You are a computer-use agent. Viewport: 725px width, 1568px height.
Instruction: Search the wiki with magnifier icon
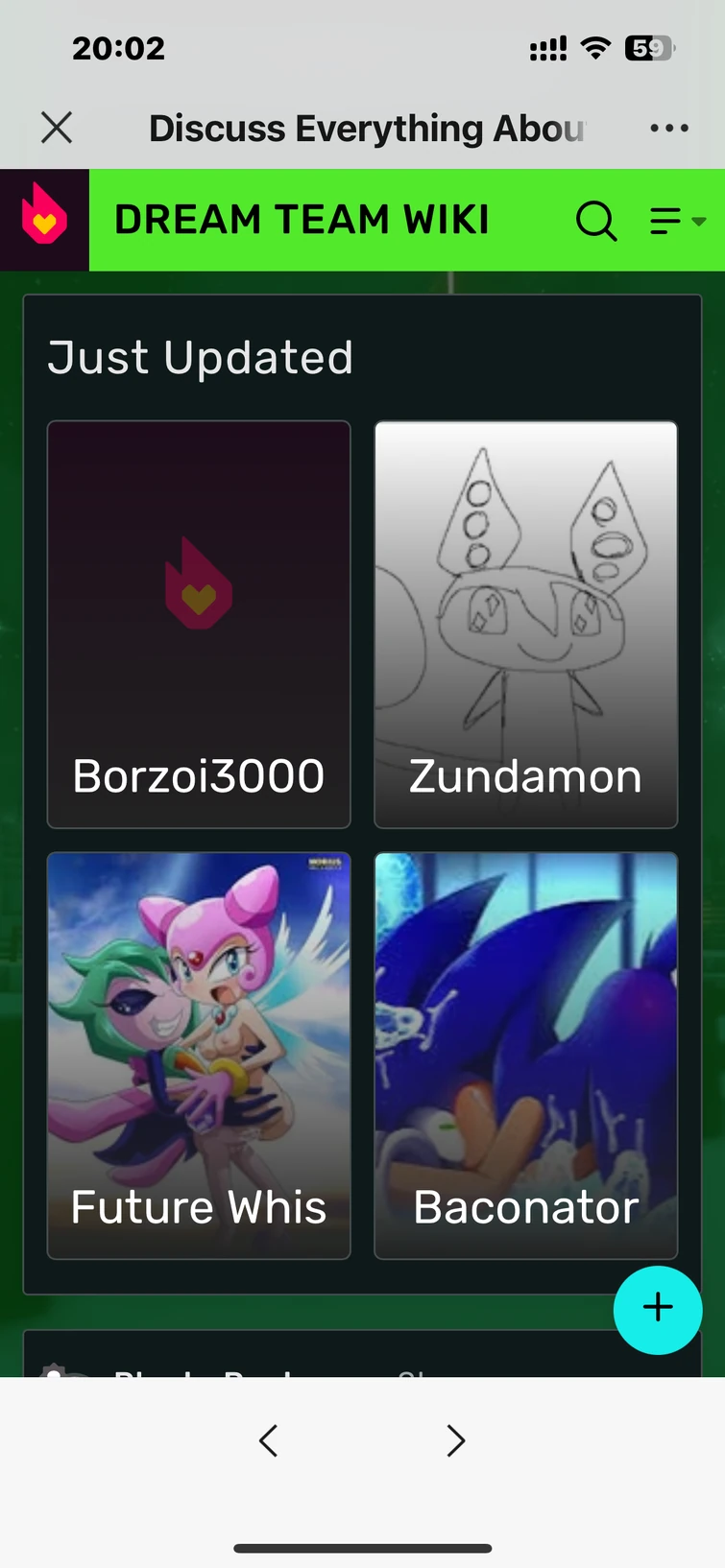tap(595, 221)
